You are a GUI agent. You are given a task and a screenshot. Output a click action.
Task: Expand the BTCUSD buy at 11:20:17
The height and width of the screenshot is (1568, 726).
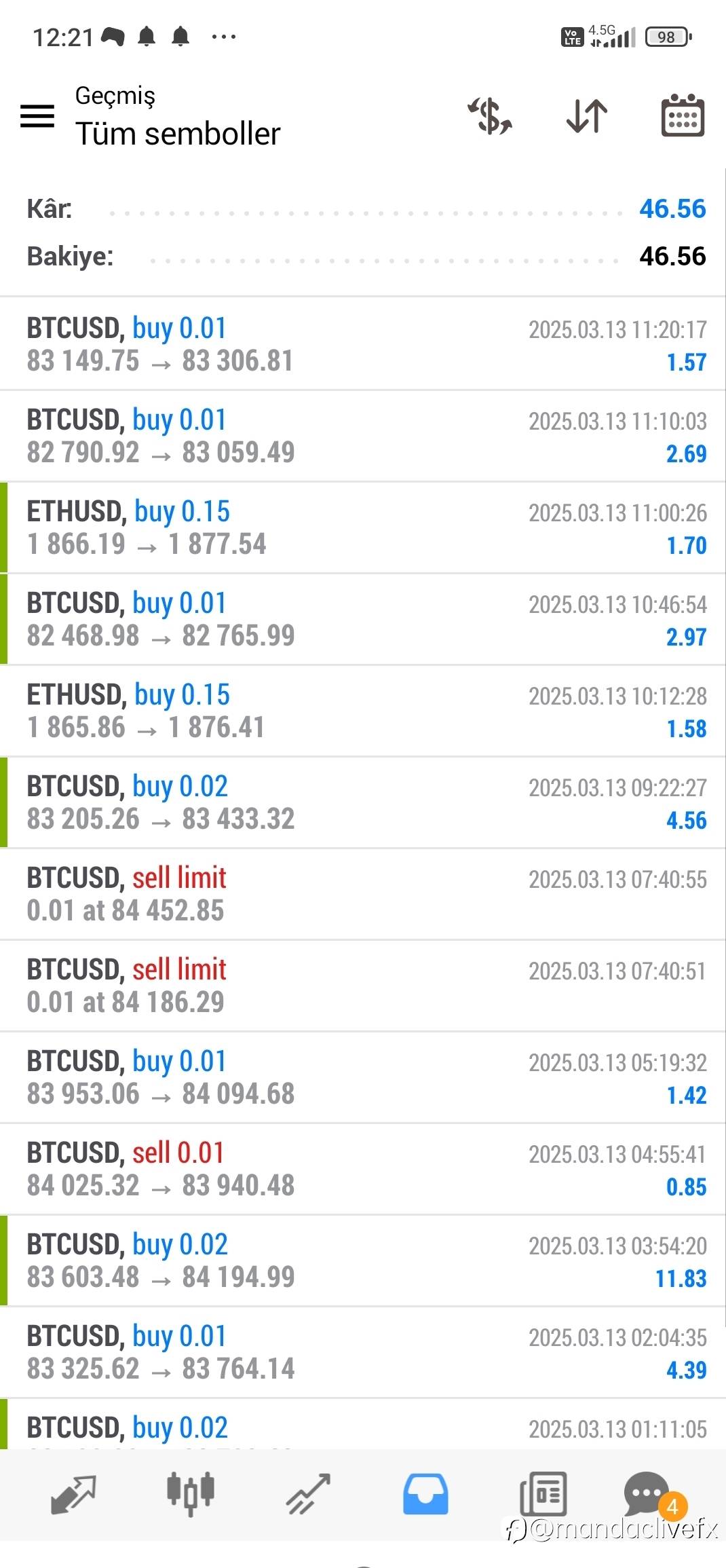[x=363, y=344]
